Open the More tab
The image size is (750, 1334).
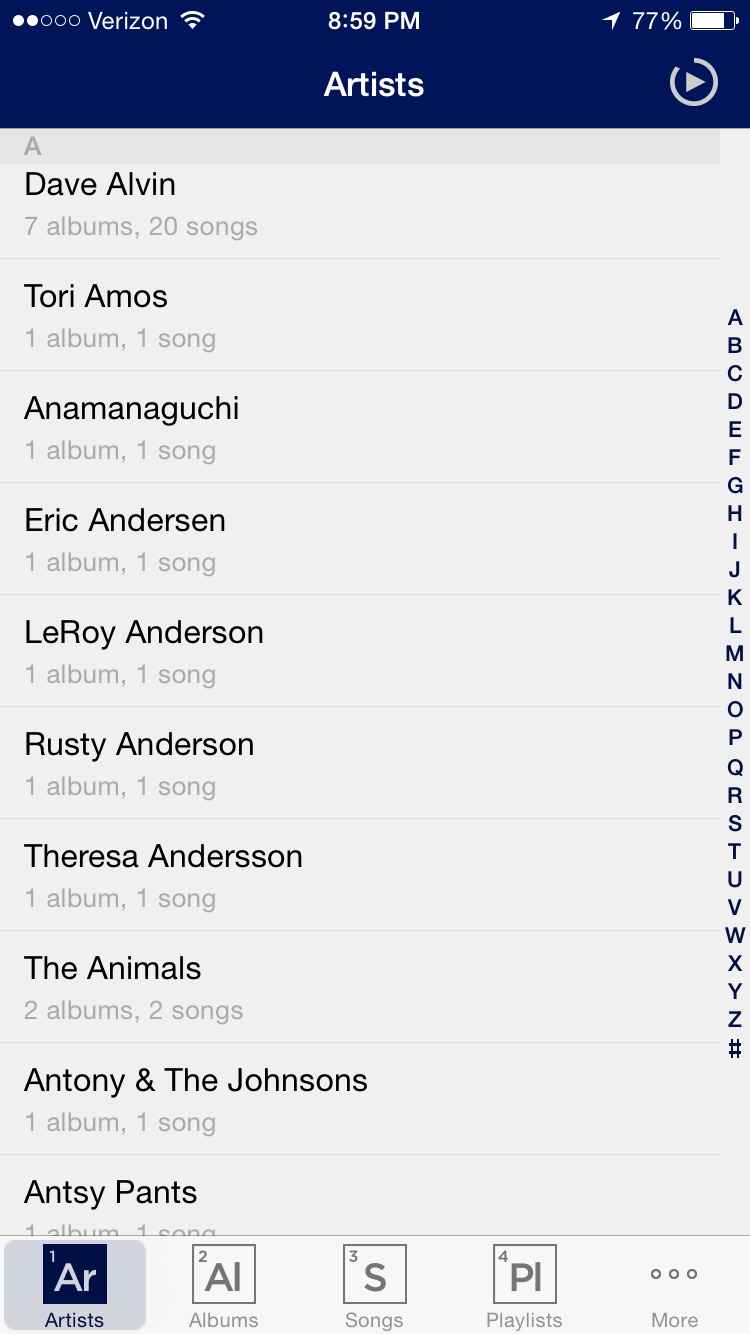pos(674,1286)
